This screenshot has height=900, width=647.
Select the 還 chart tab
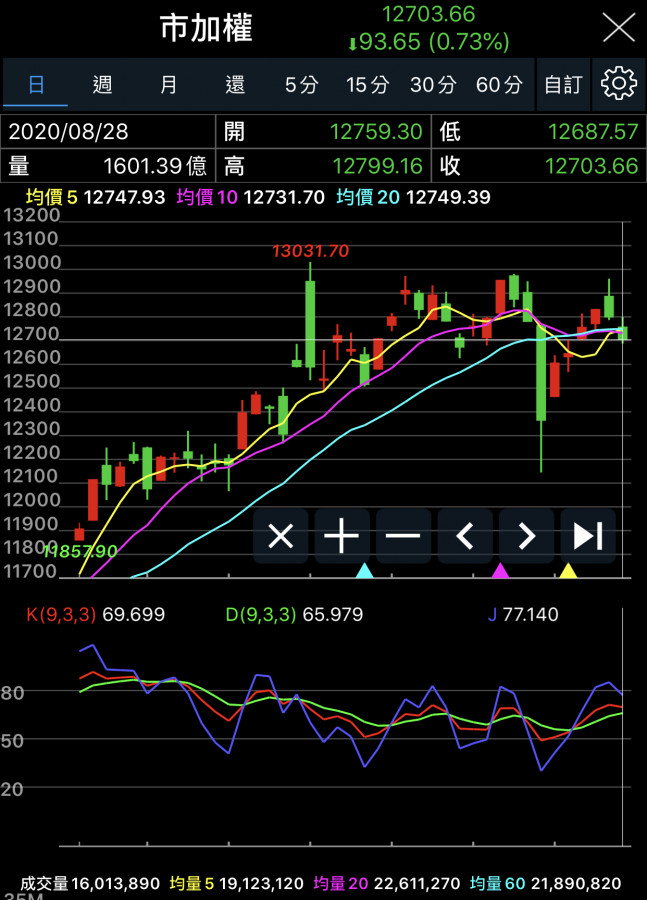tap(235, 84)
